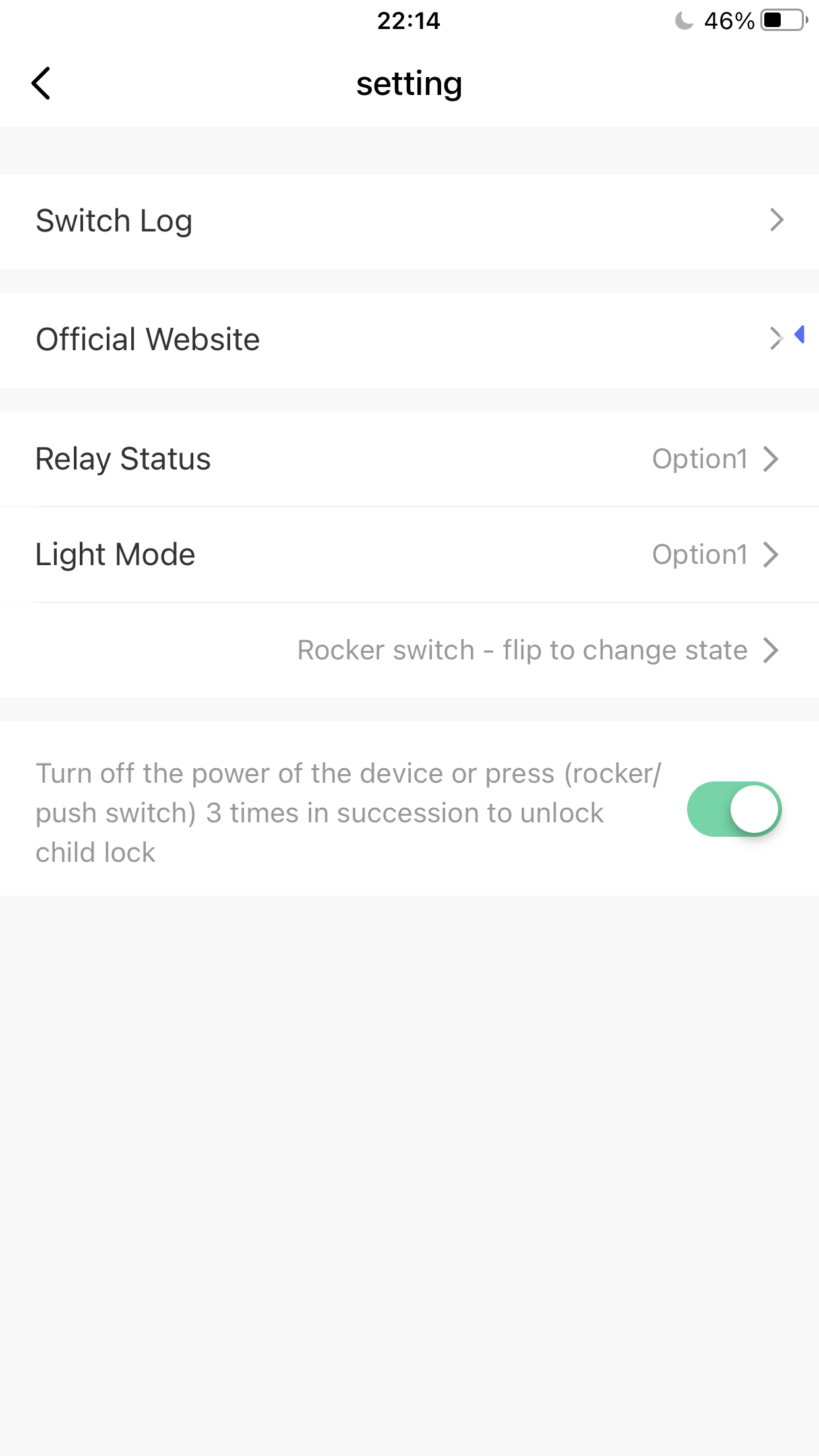Open the Rocker switch type setting

537,650
